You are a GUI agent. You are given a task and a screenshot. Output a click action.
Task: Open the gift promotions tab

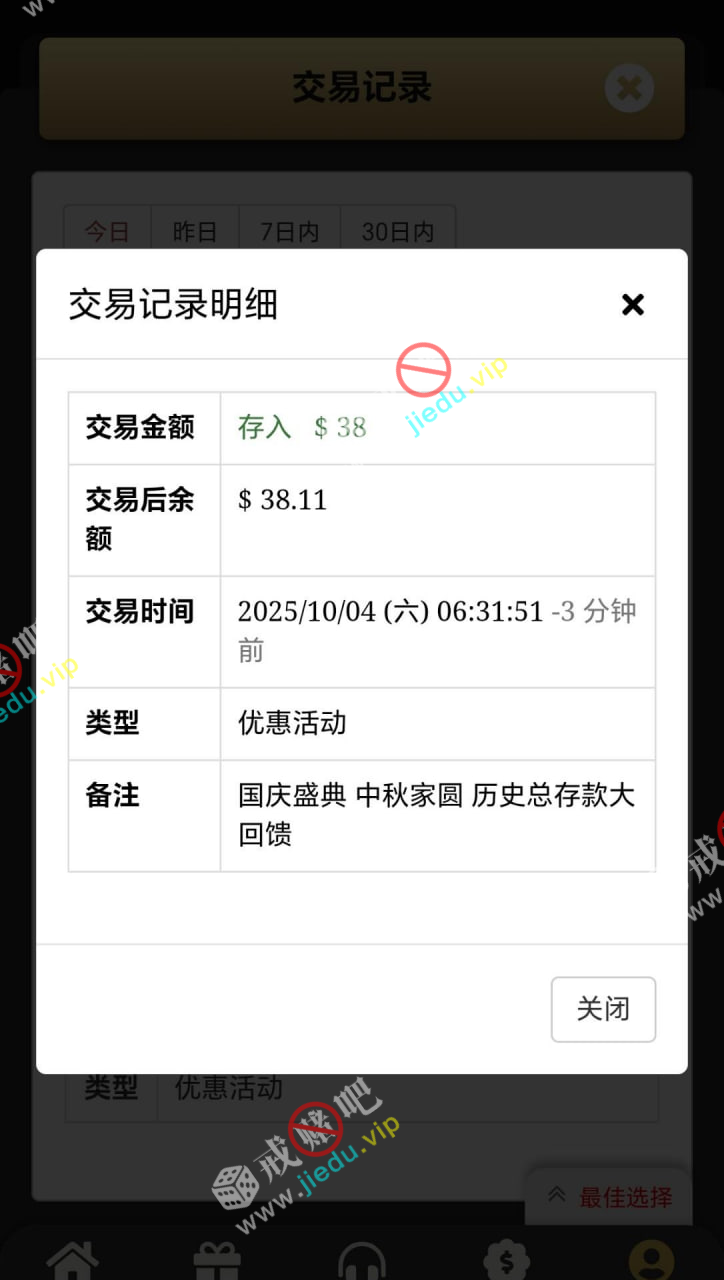[x=217, y=1260]
